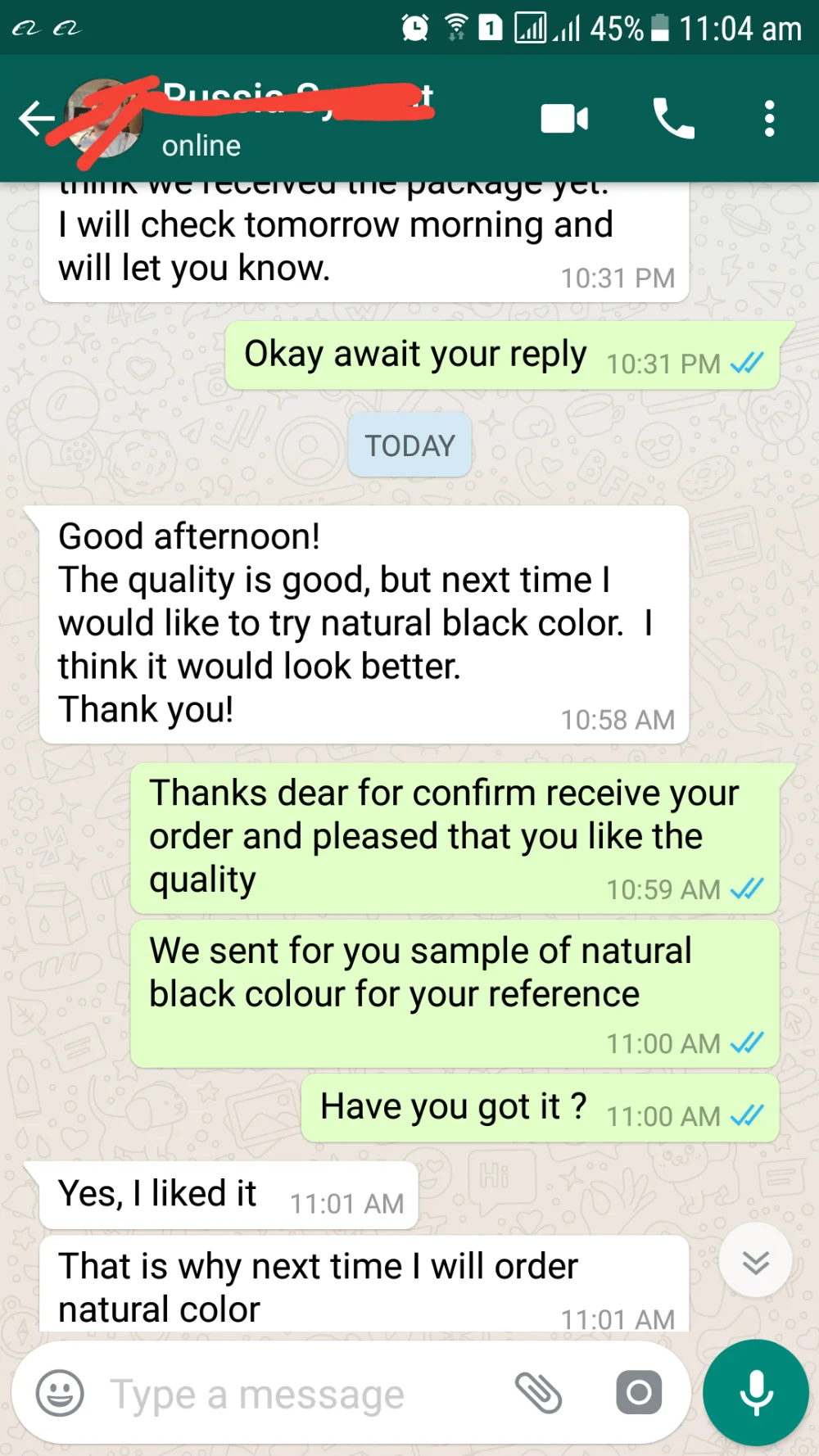Viewport: 819px width, 1456px height.
Task: Open the three-dot overflow menu
Action: pyautogui.click(x=769, y=119)
